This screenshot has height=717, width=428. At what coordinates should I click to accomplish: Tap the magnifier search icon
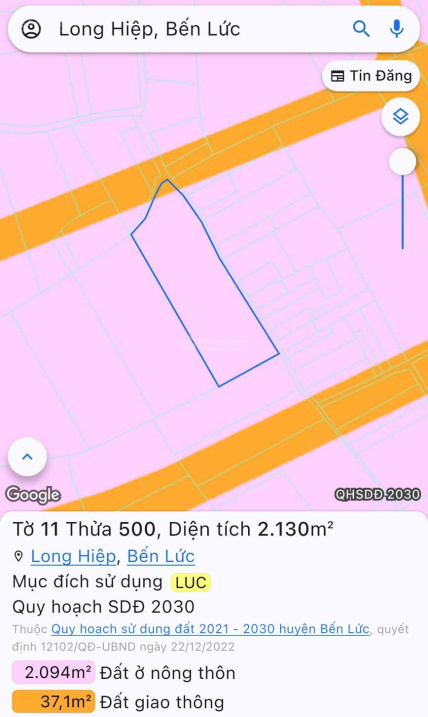click(x=361, y=29)
